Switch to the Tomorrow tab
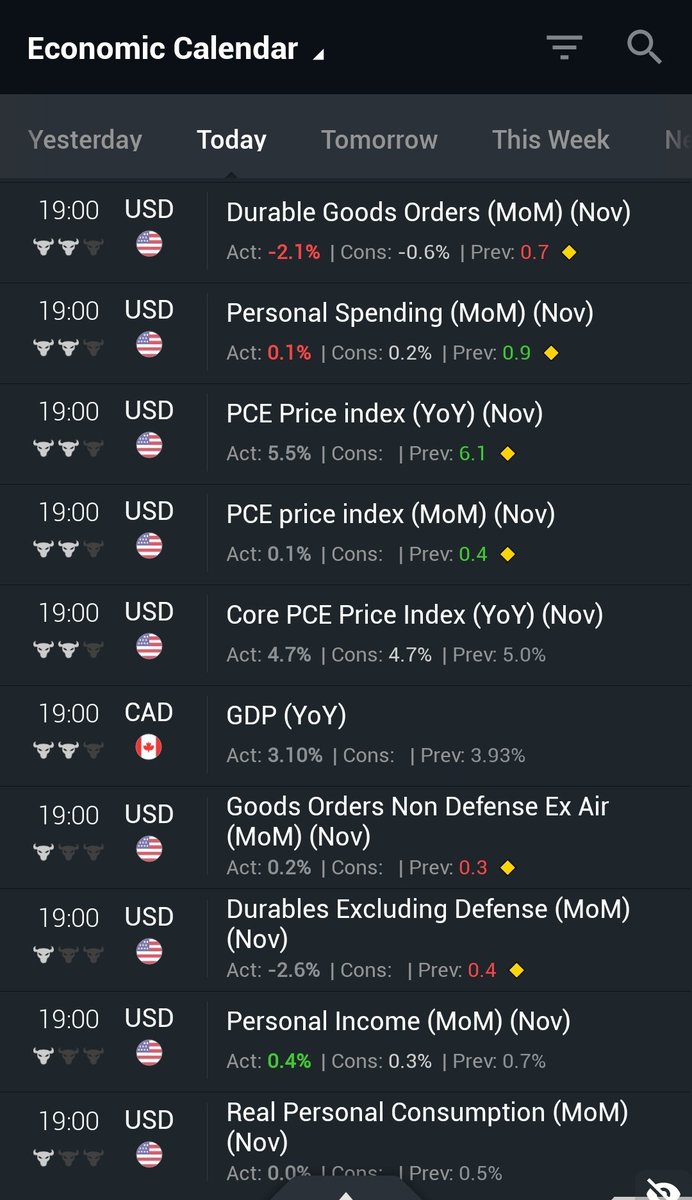The width and height of the screenshot is (692, 1200). pyautogui.click(x=379, y=140)
